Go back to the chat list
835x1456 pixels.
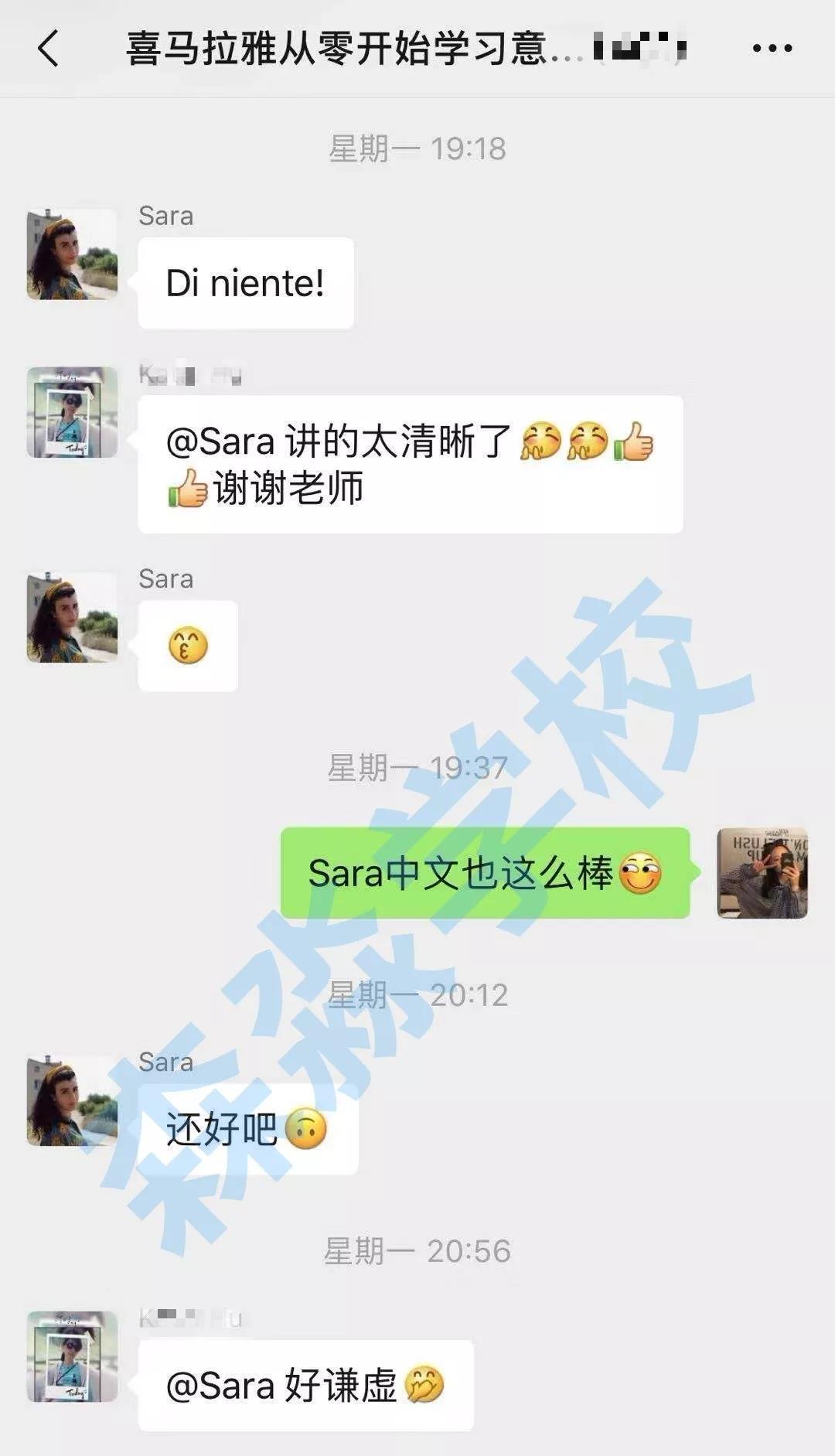tap(48, 48)
